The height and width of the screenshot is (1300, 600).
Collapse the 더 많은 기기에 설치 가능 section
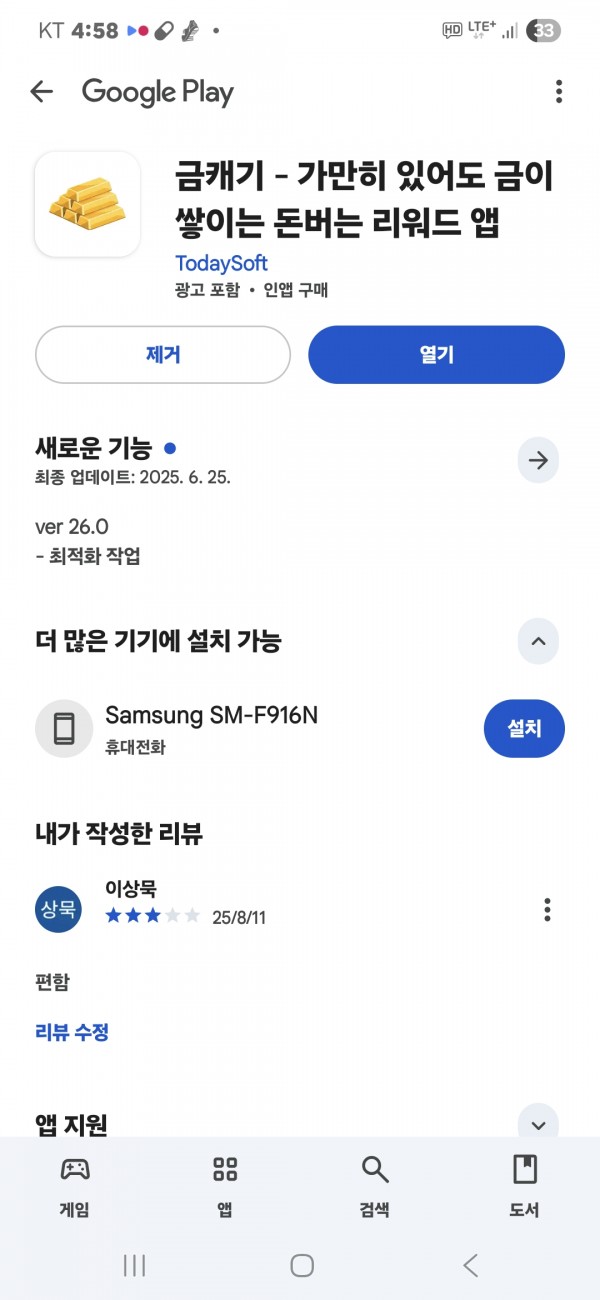538,641
